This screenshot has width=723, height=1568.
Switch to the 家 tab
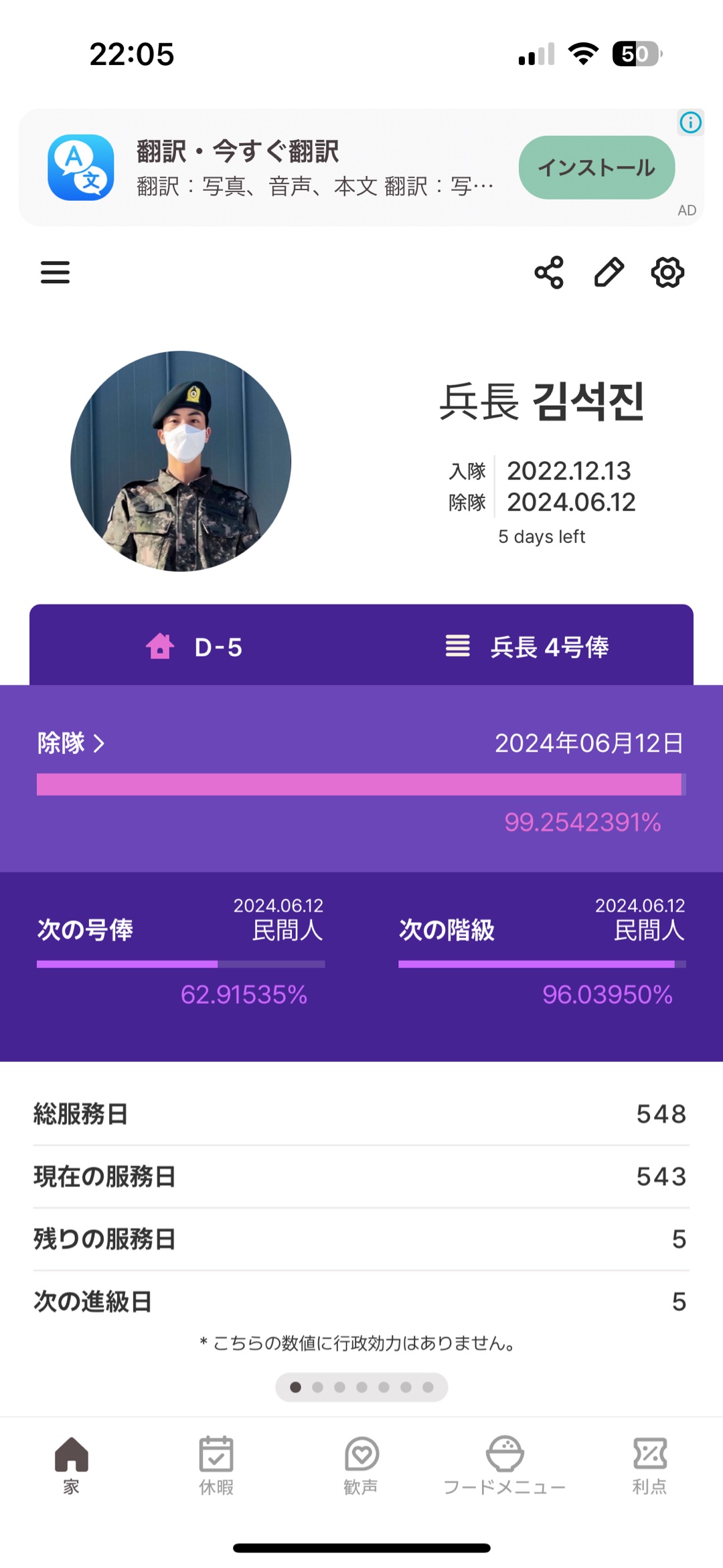pos(72,1465)
